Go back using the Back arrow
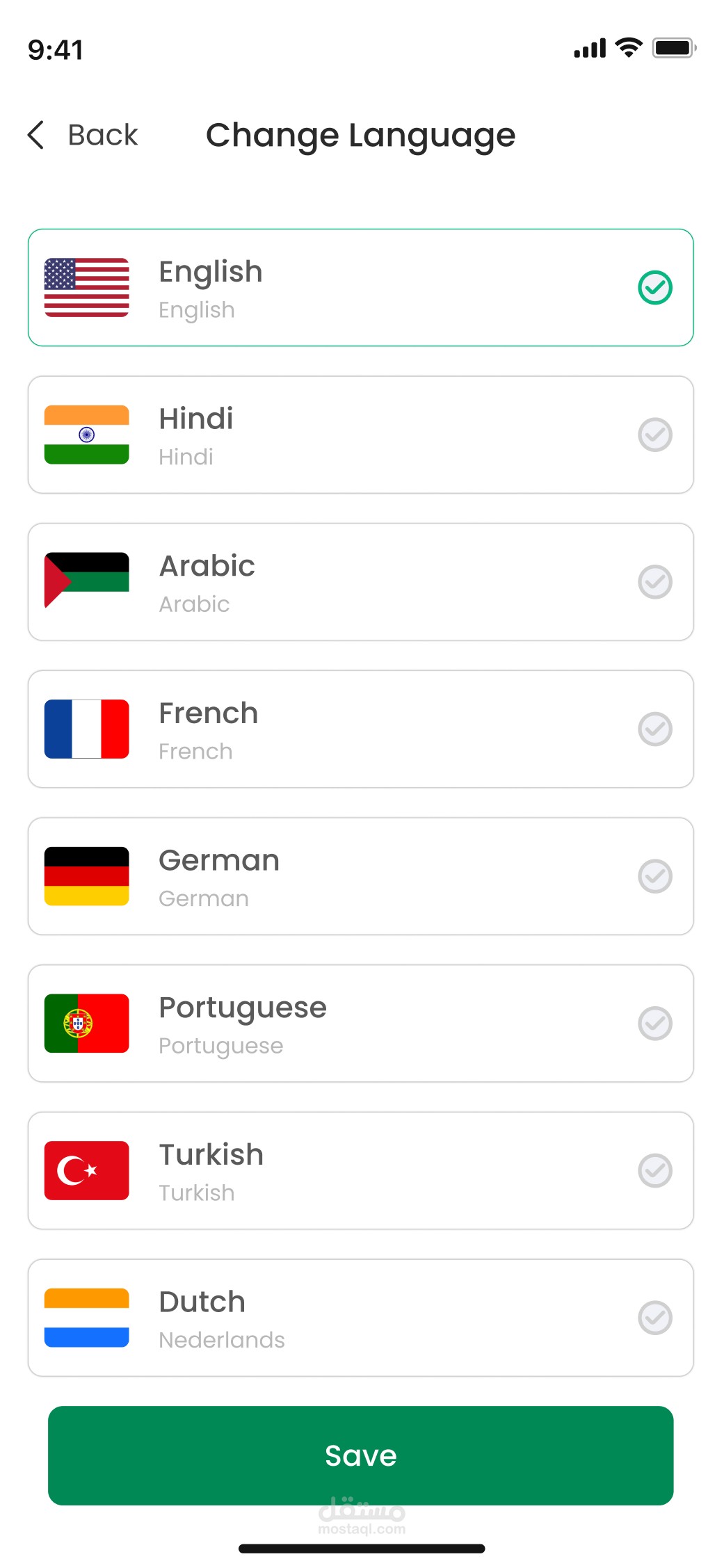The height and width of the screenshot is (1568, 724). [36, 135]
